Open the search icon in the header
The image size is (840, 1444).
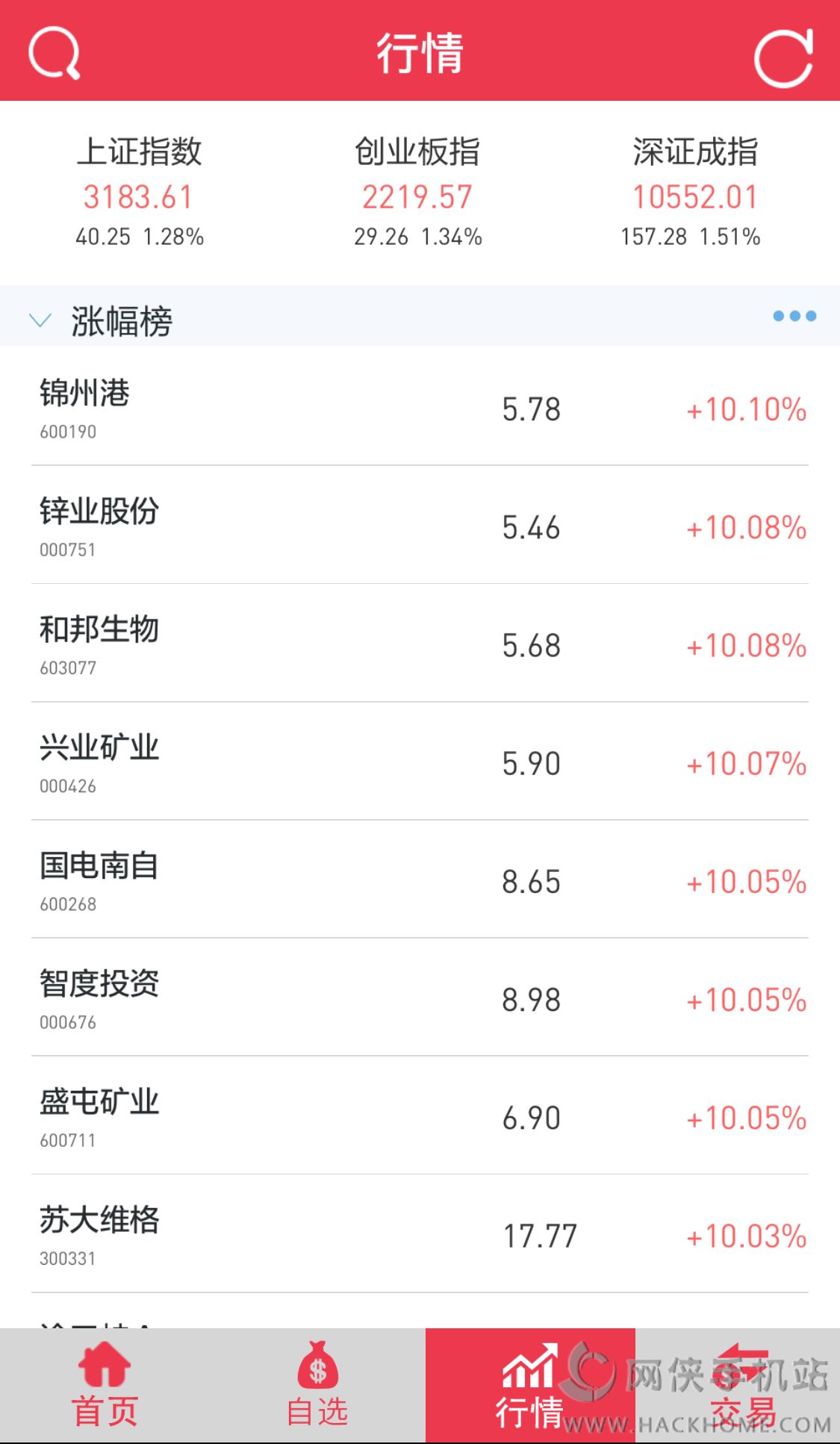(x=54, y=53)
